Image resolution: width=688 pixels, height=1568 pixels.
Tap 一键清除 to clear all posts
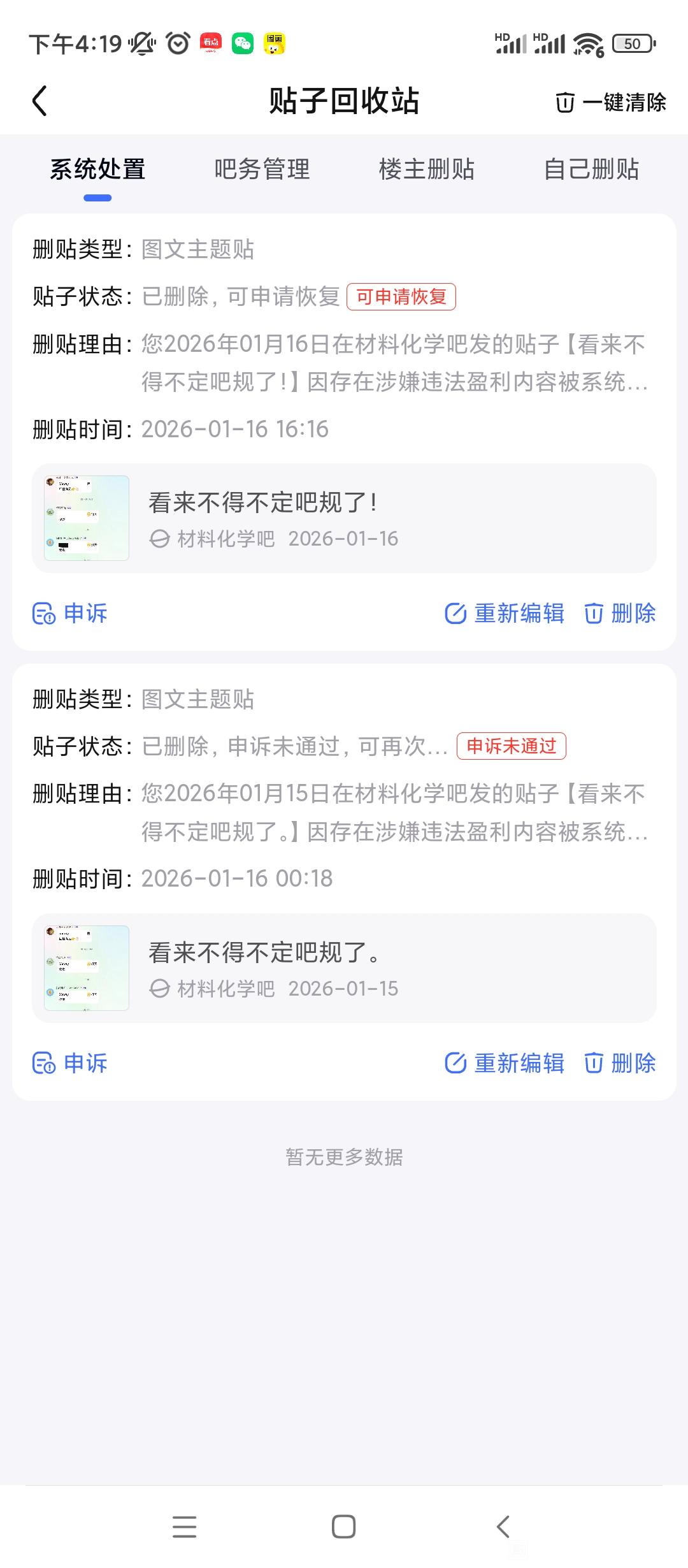click(x=611, y=102)
